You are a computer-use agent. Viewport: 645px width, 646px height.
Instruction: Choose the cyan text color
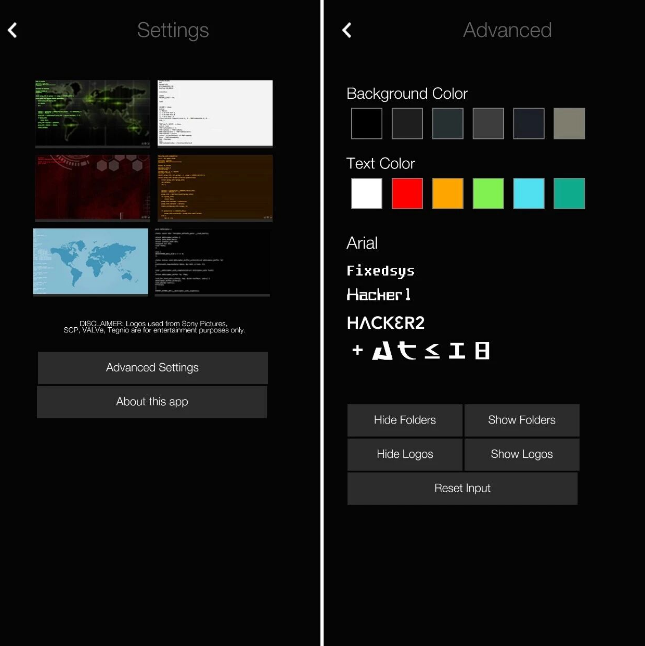pos(529,194)
